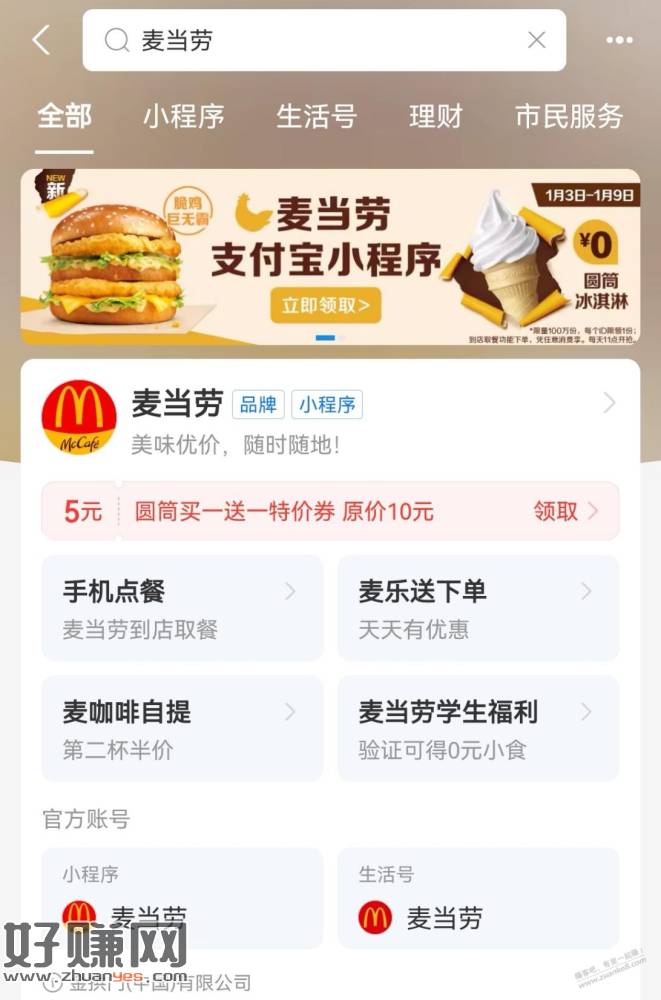Go back using the top-left arrow
661x1000 pixels.
(41, 40)
